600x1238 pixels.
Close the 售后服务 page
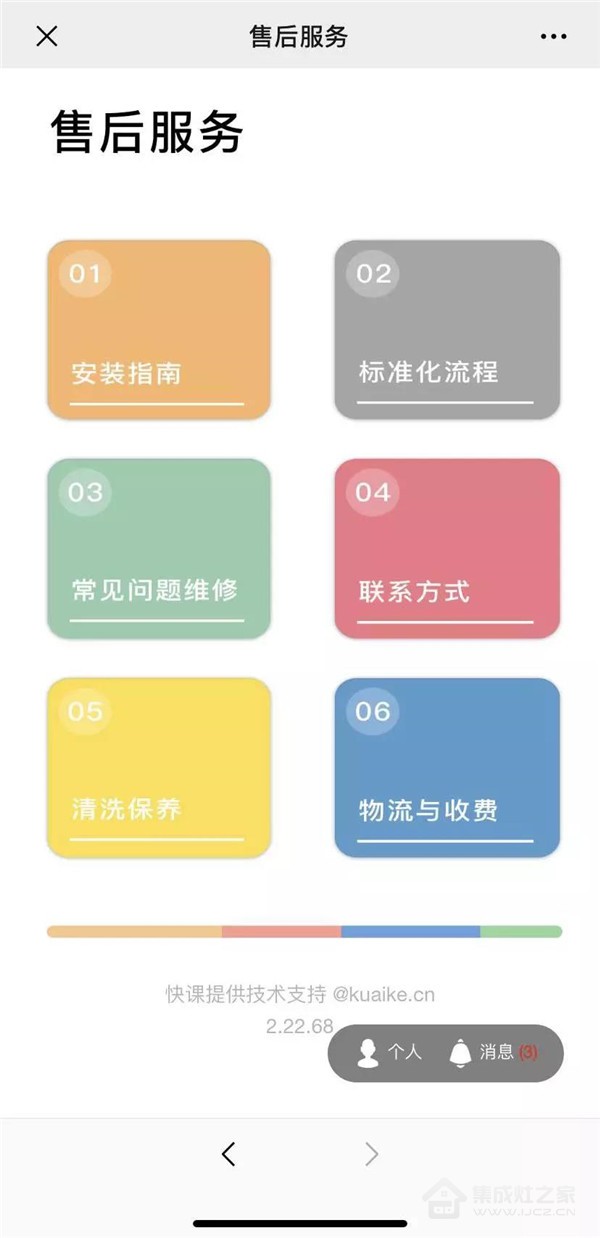click(x=47, y=36)
